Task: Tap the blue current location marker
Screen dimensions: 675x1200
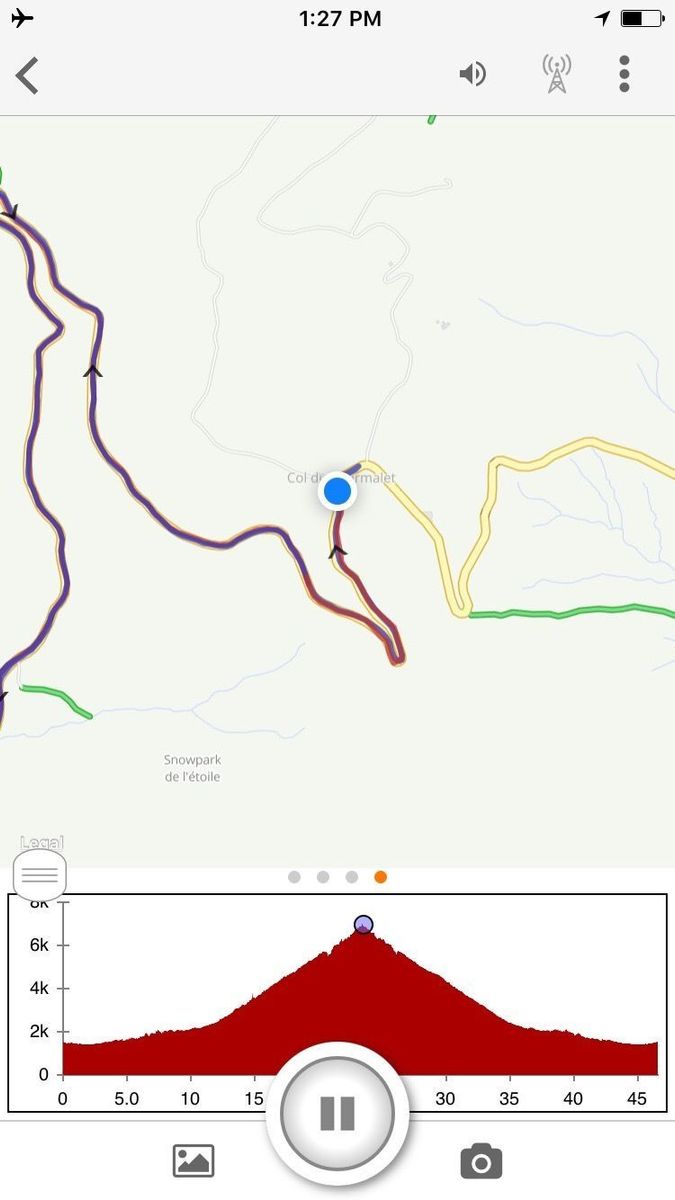Action: pos(338,491)
